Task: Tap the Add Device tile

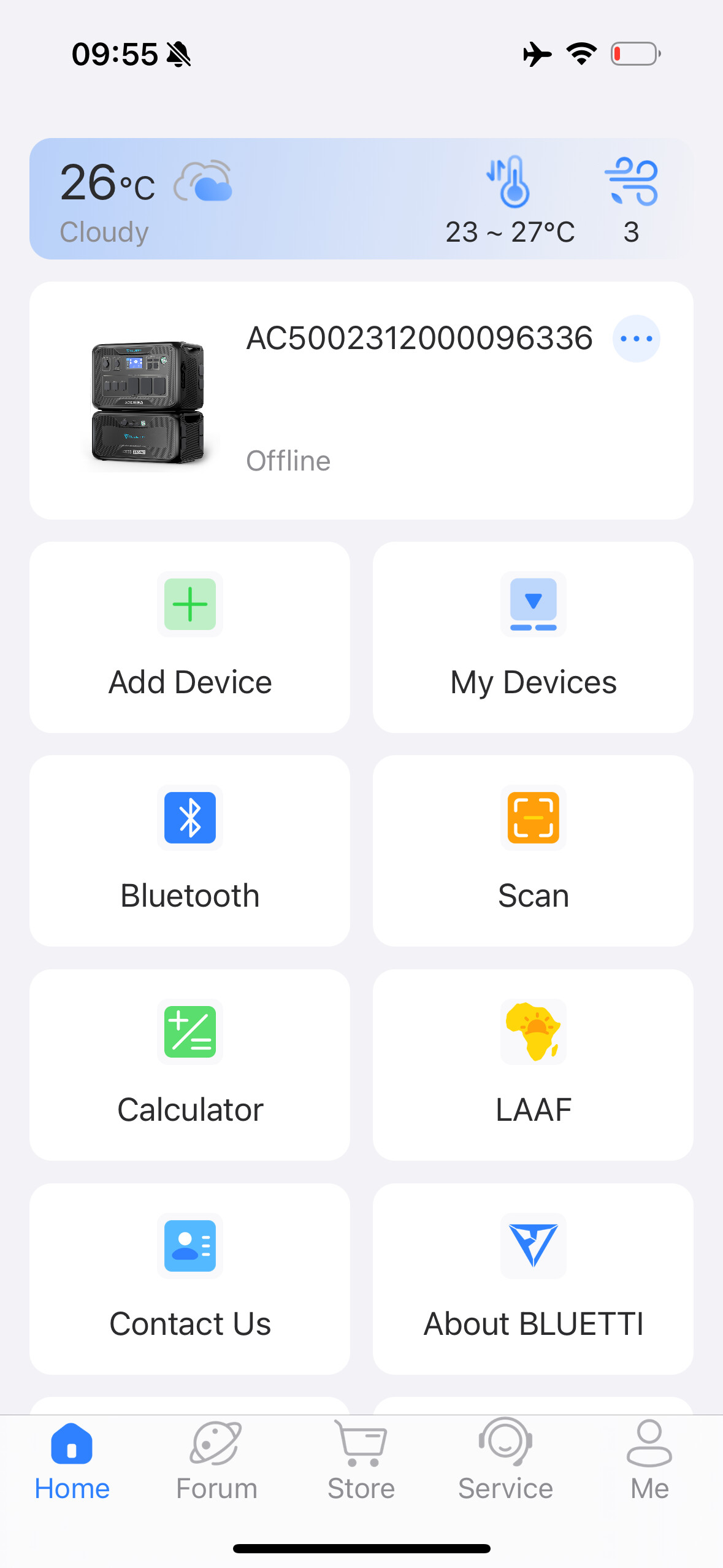Action: 189,637
